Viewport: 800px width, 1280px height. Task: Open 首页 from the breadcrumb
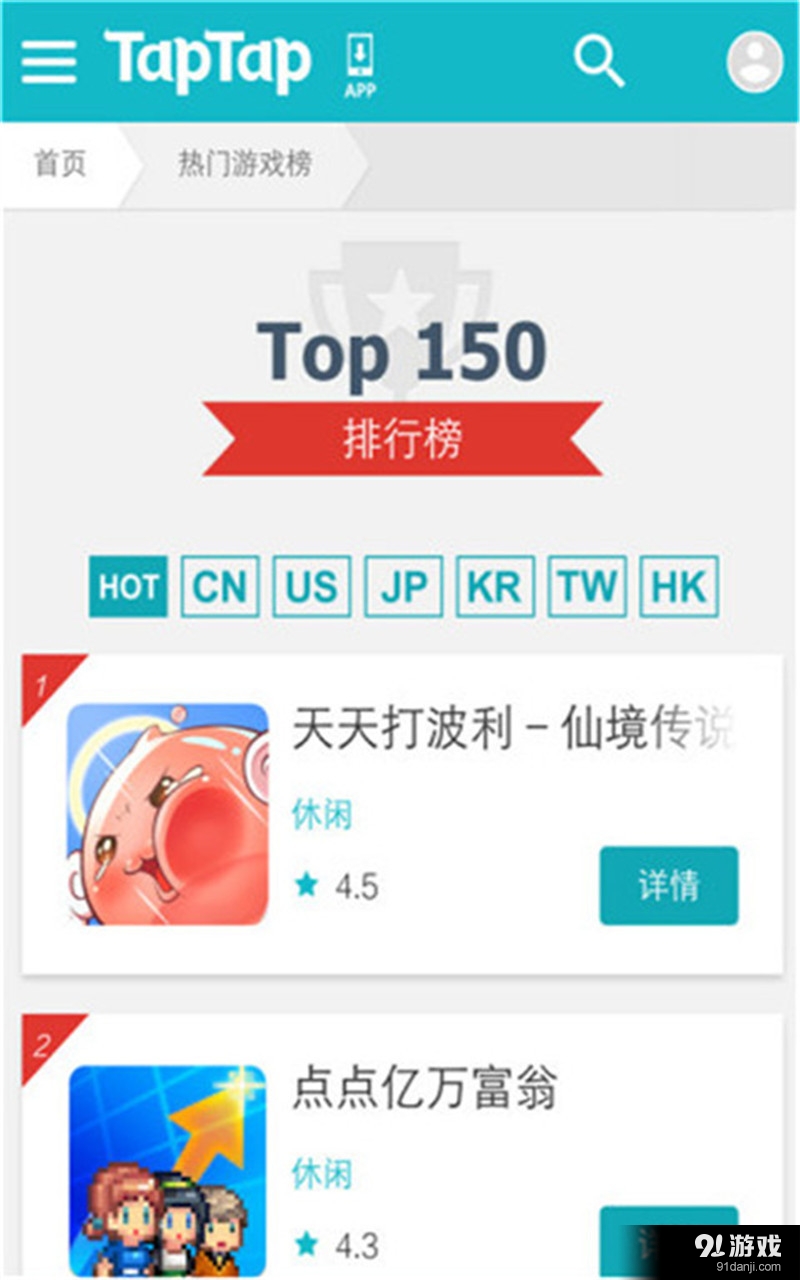[x=62, y=164]
